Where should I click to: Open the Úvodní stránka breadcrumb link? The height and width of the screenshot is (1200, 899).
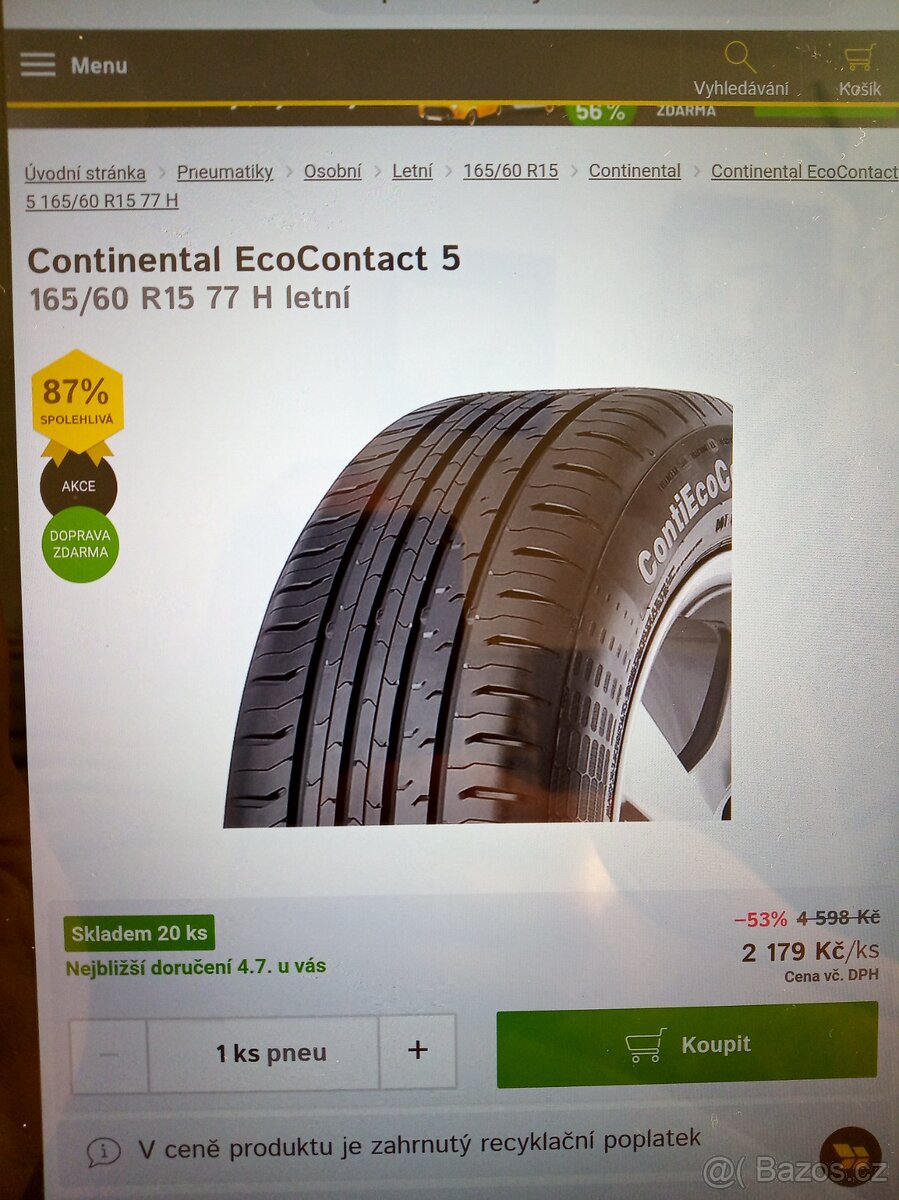(x=84, y=172)
